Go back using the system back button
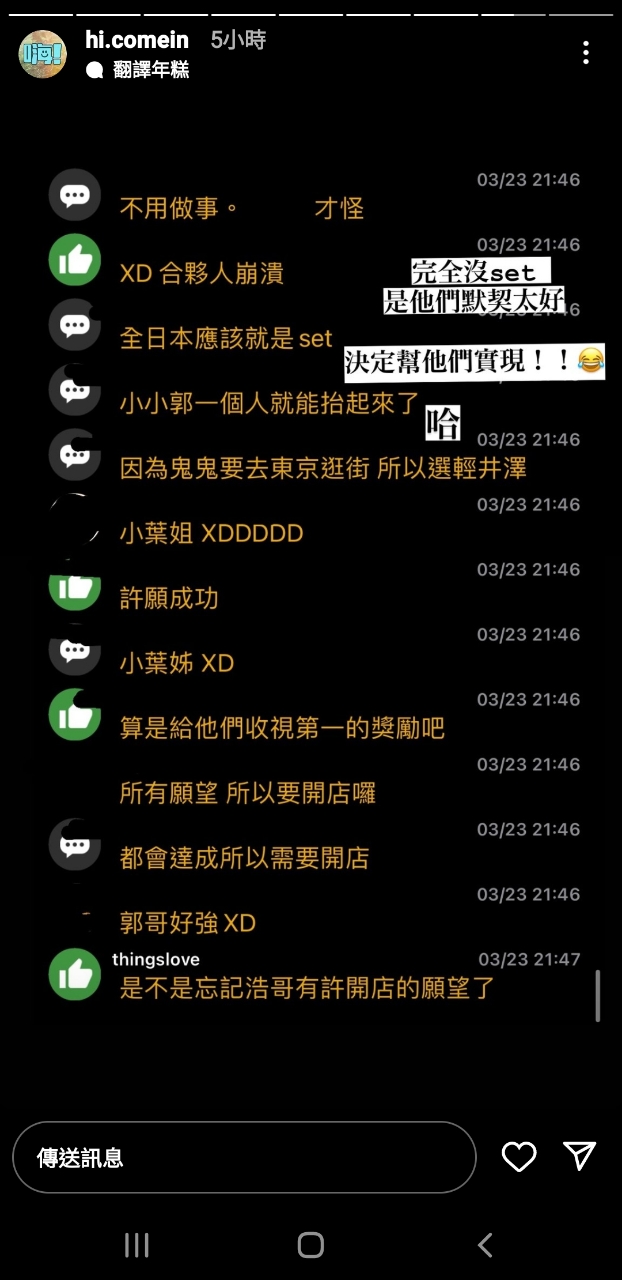Image resolution: width=622 pixels, height=1280 pixels. (485, 1245)
